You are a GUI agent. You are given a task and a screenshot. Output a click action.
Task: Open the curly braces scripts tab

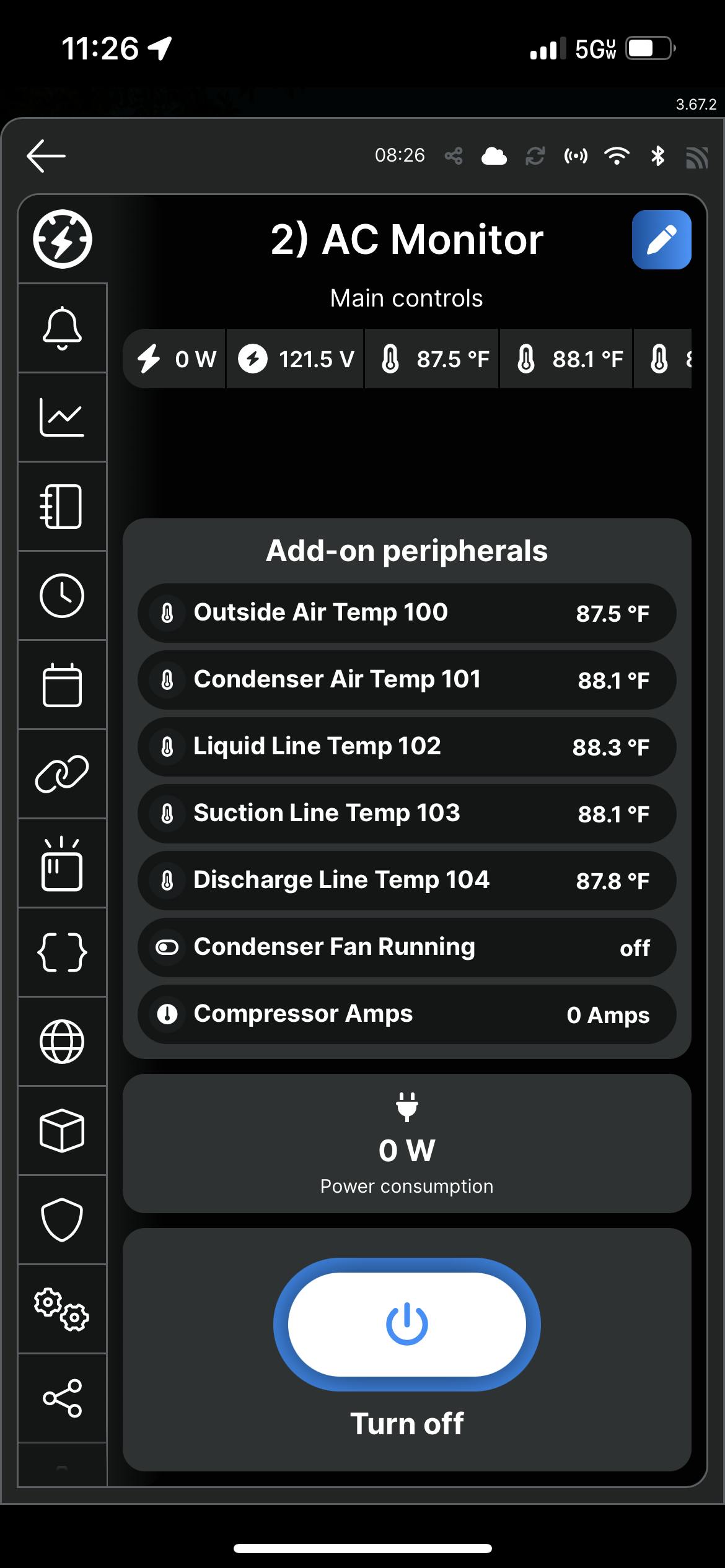(62, 952)
